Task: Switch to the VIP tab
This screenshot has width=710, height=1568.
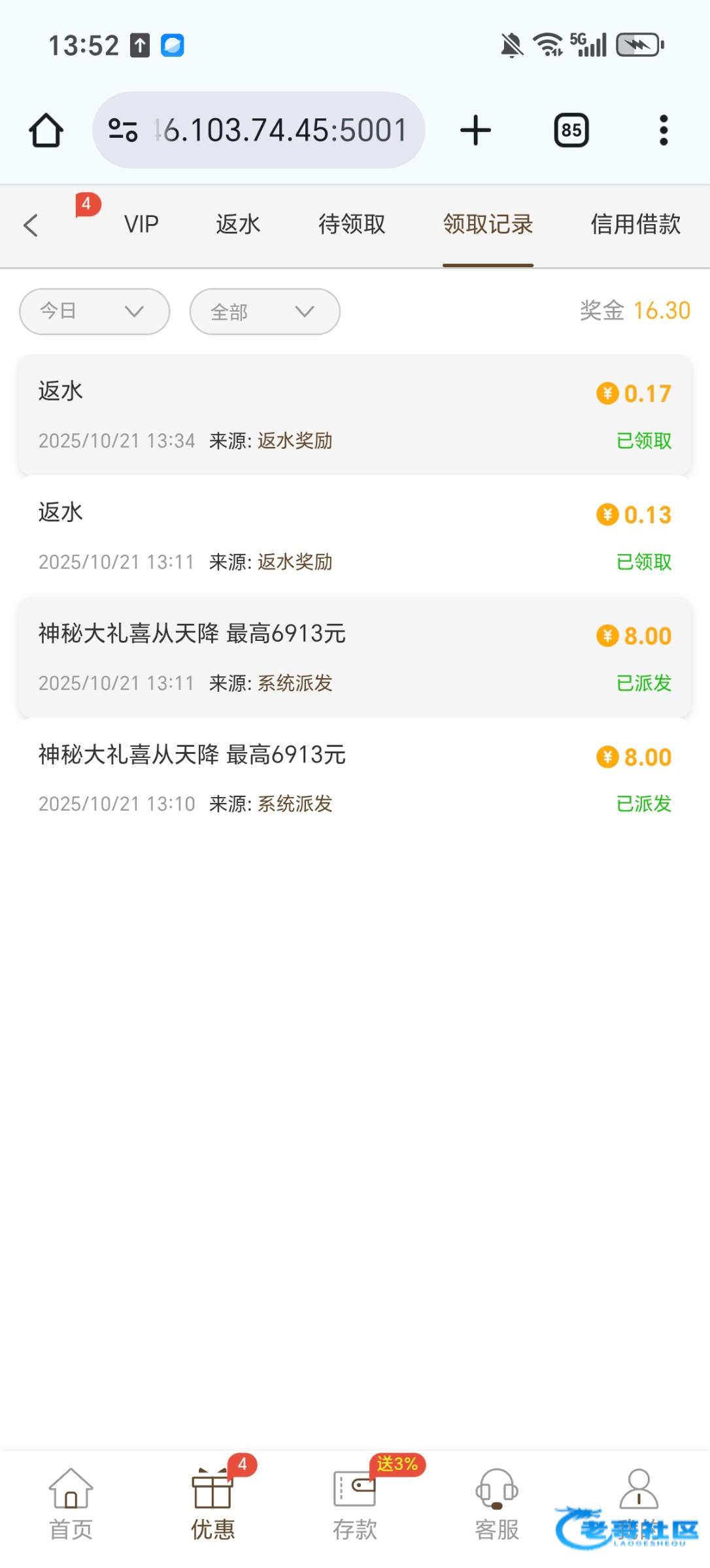Action: 141,225
